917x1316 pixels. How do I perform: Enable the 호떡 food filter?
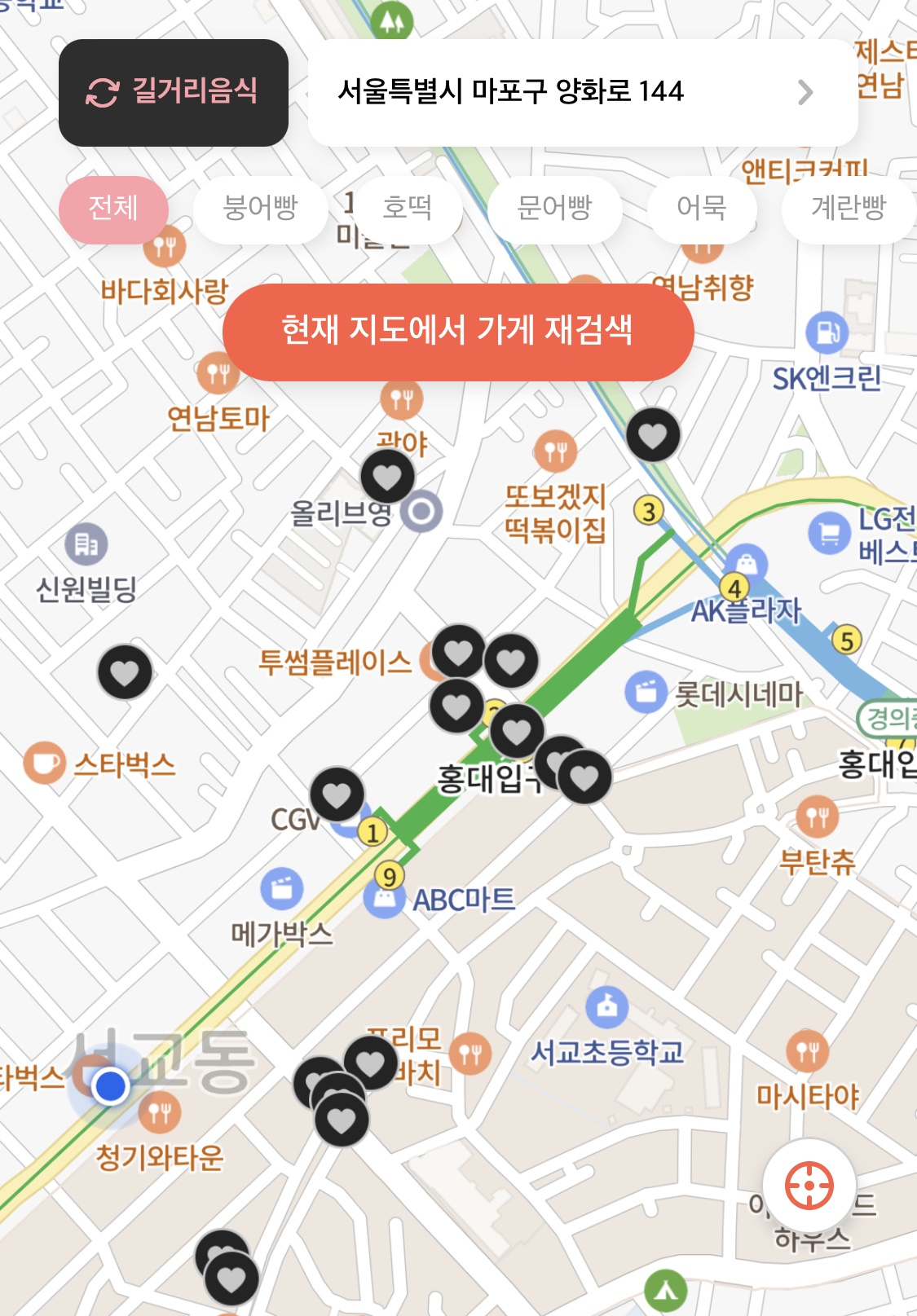(407, 209)
